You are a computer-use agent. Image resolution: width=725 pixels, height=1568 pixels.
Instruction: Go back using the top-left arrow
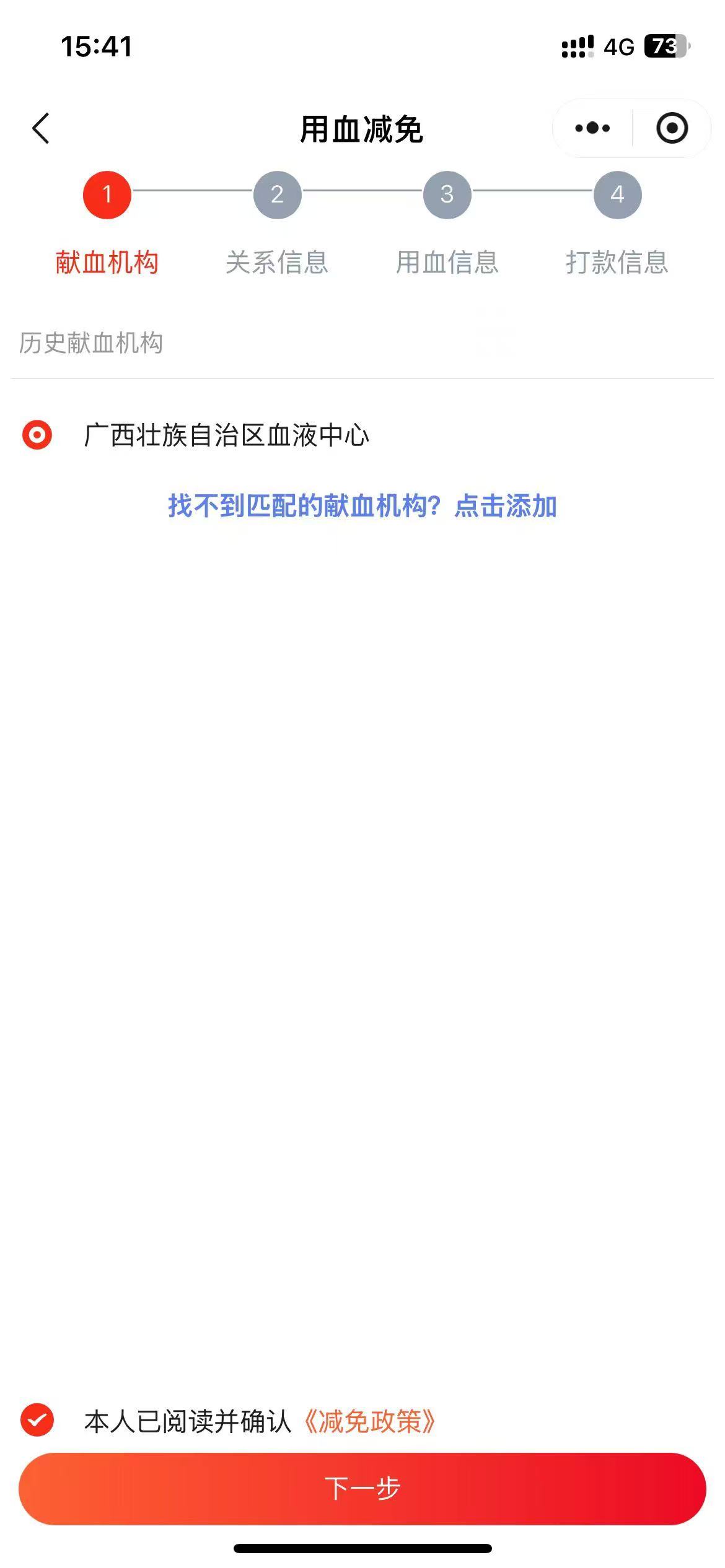41,128
